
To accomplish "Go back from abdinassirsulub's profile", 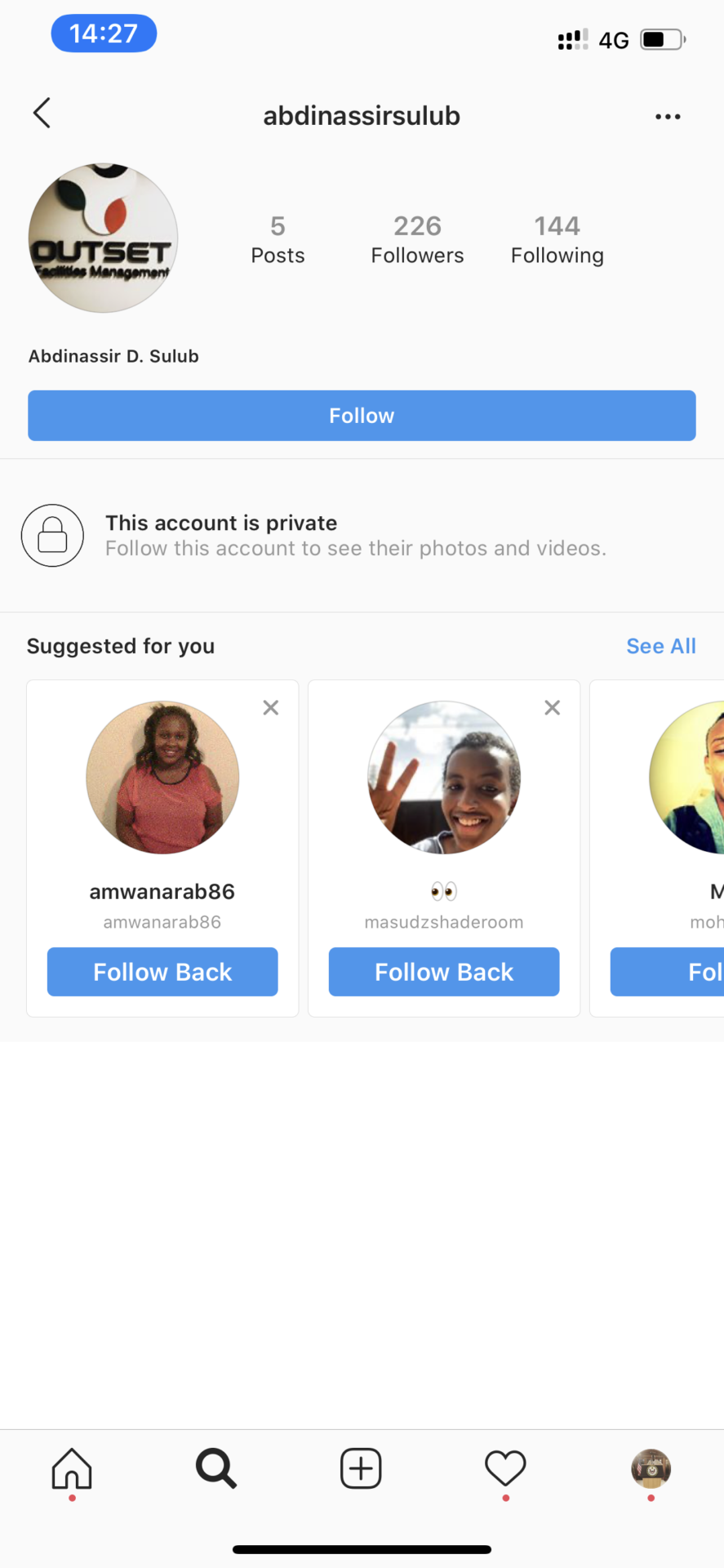I will (x=42, y=114).
